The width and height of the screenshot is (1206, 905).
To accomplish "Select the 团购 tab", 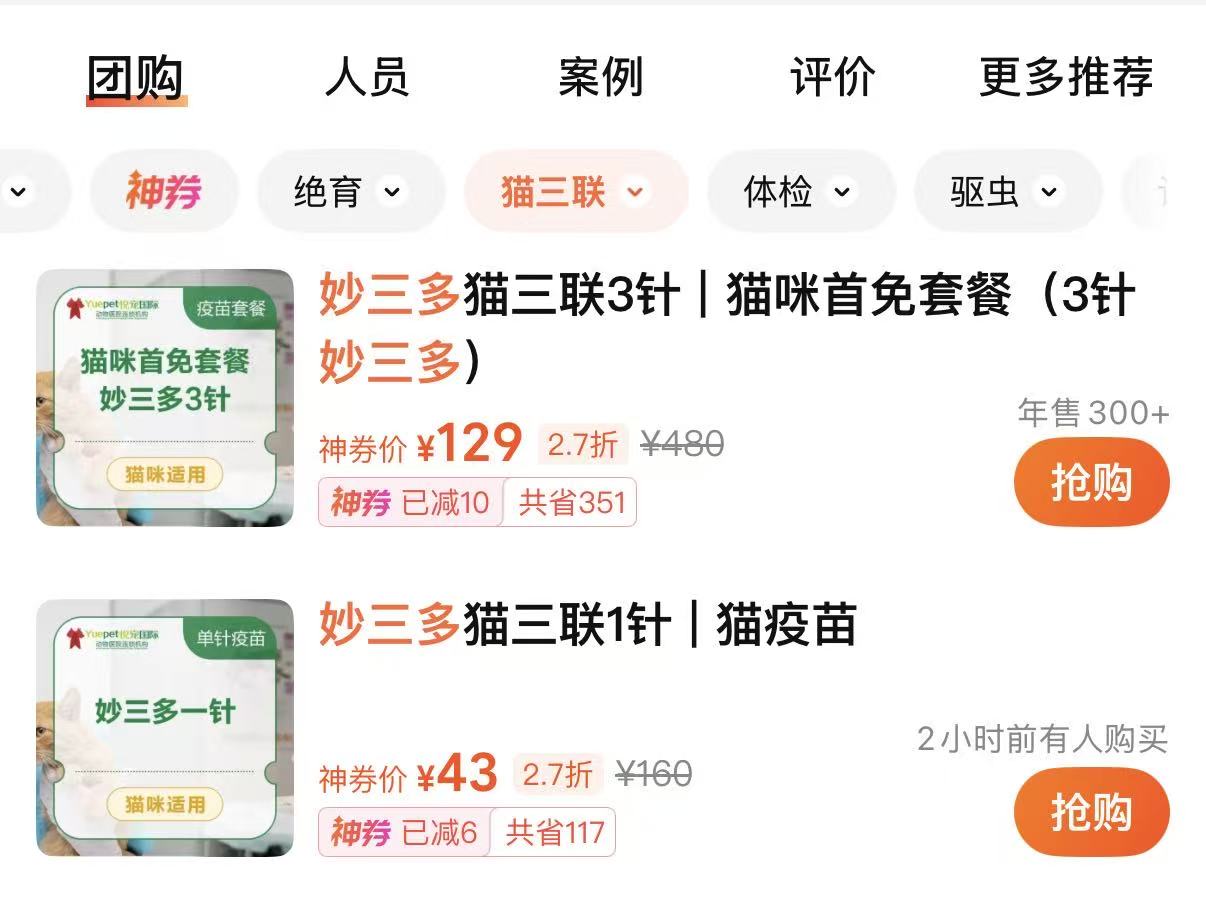I will 136,77.
